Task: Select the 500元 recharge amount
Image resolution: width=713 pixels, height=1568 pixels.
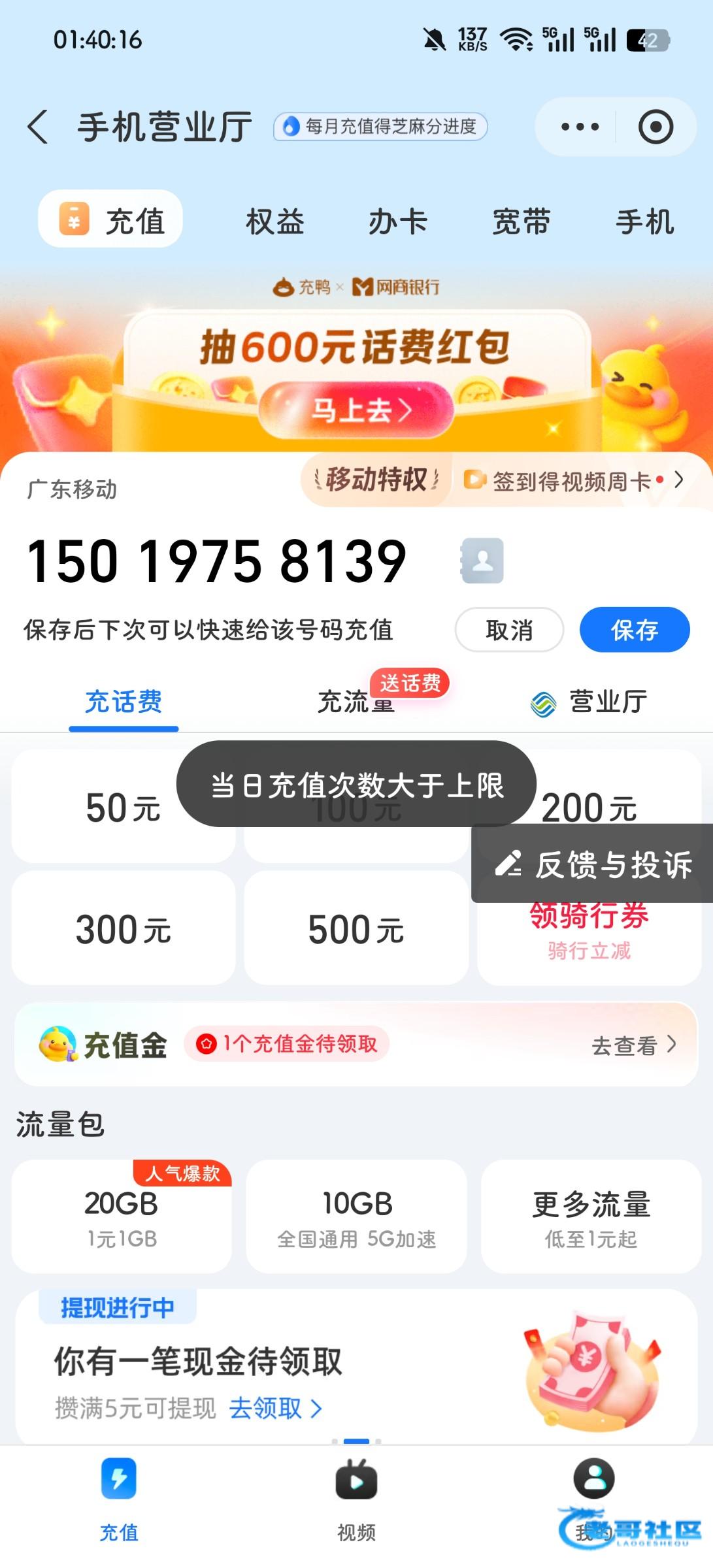Action: coord(356,928)
